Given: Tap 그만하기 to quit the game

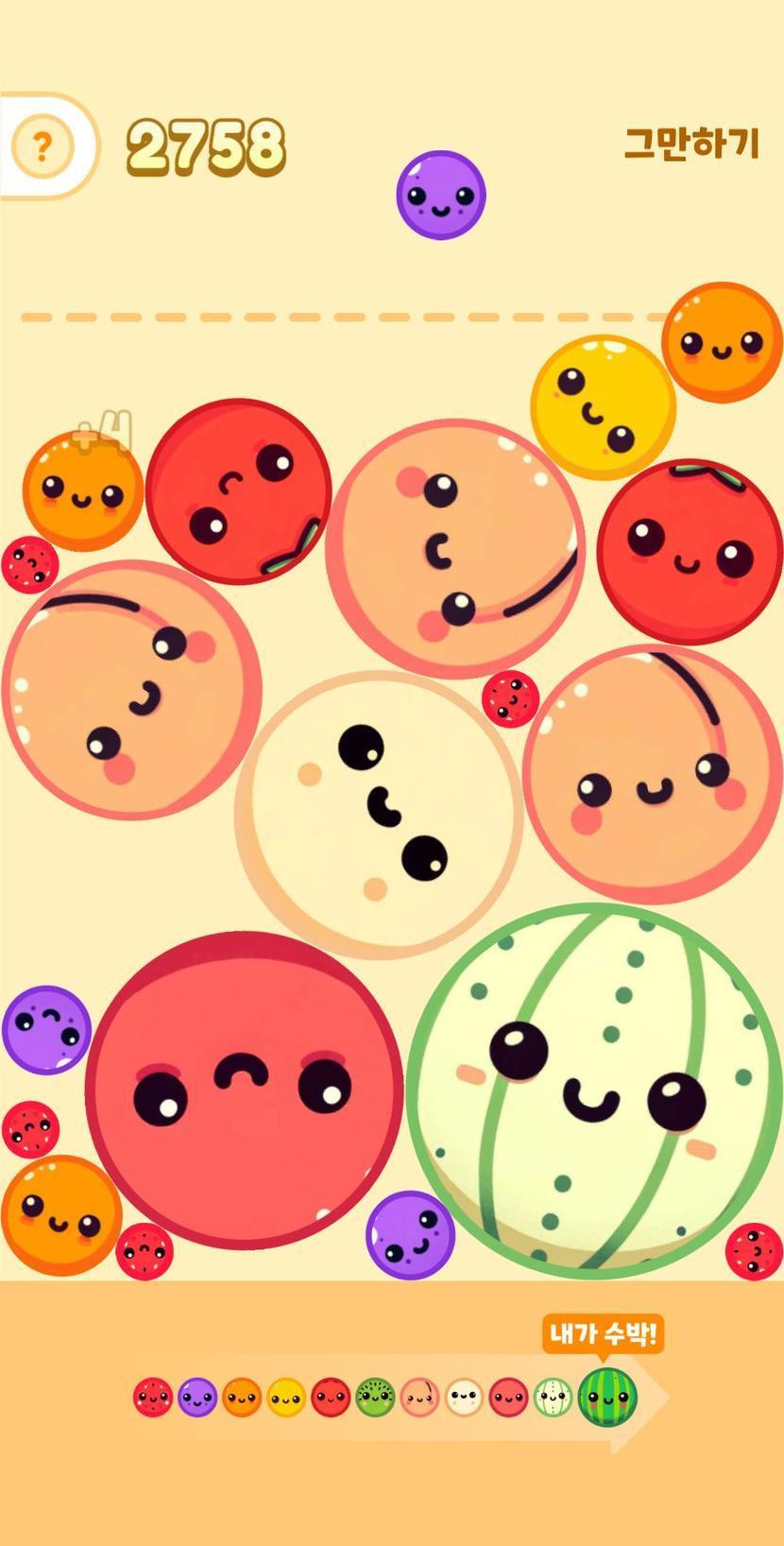Looking at the screenshot, I should coord(691,144).
